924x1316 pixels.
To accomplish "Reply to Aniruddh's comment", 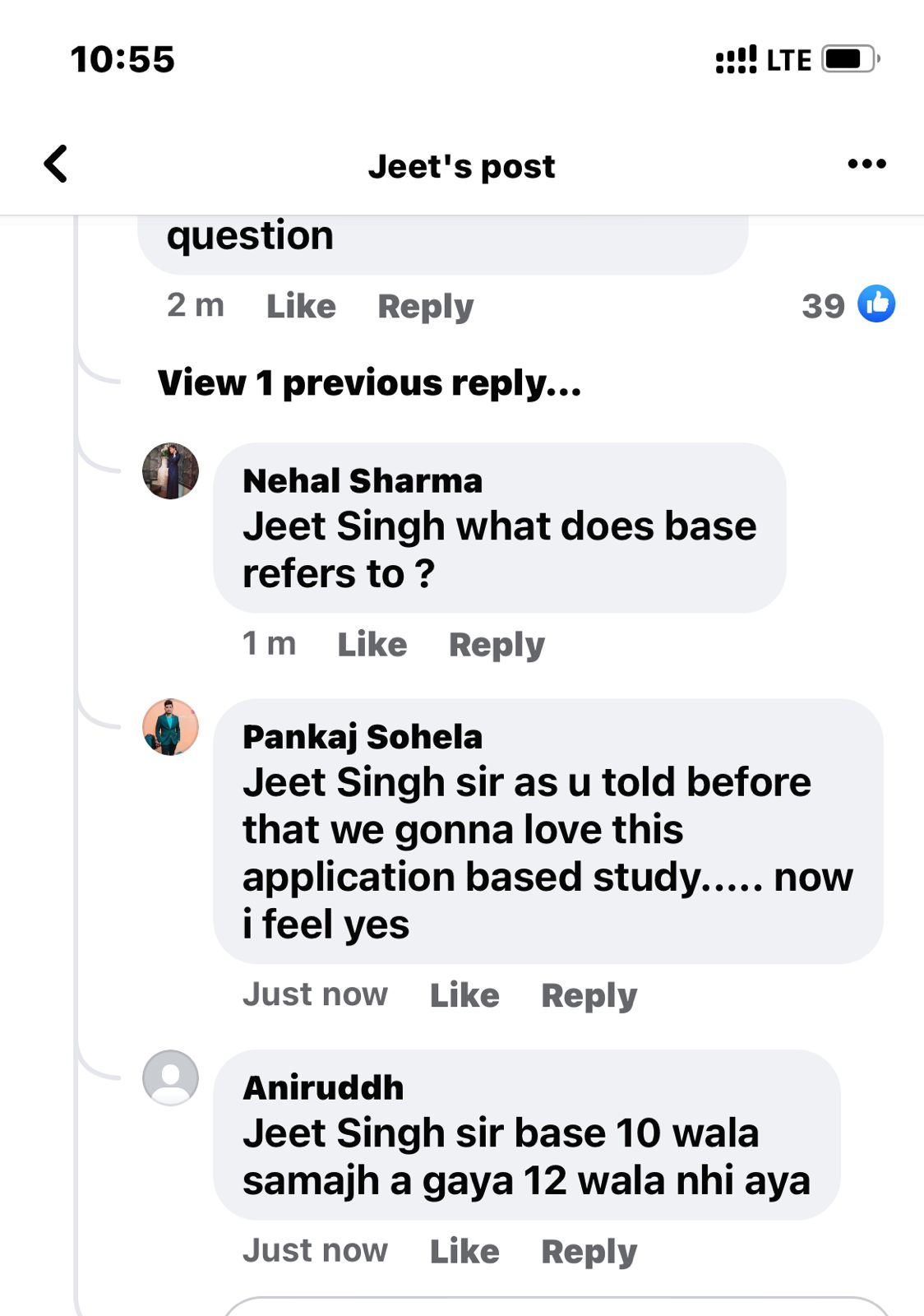I will [589, 1251].
